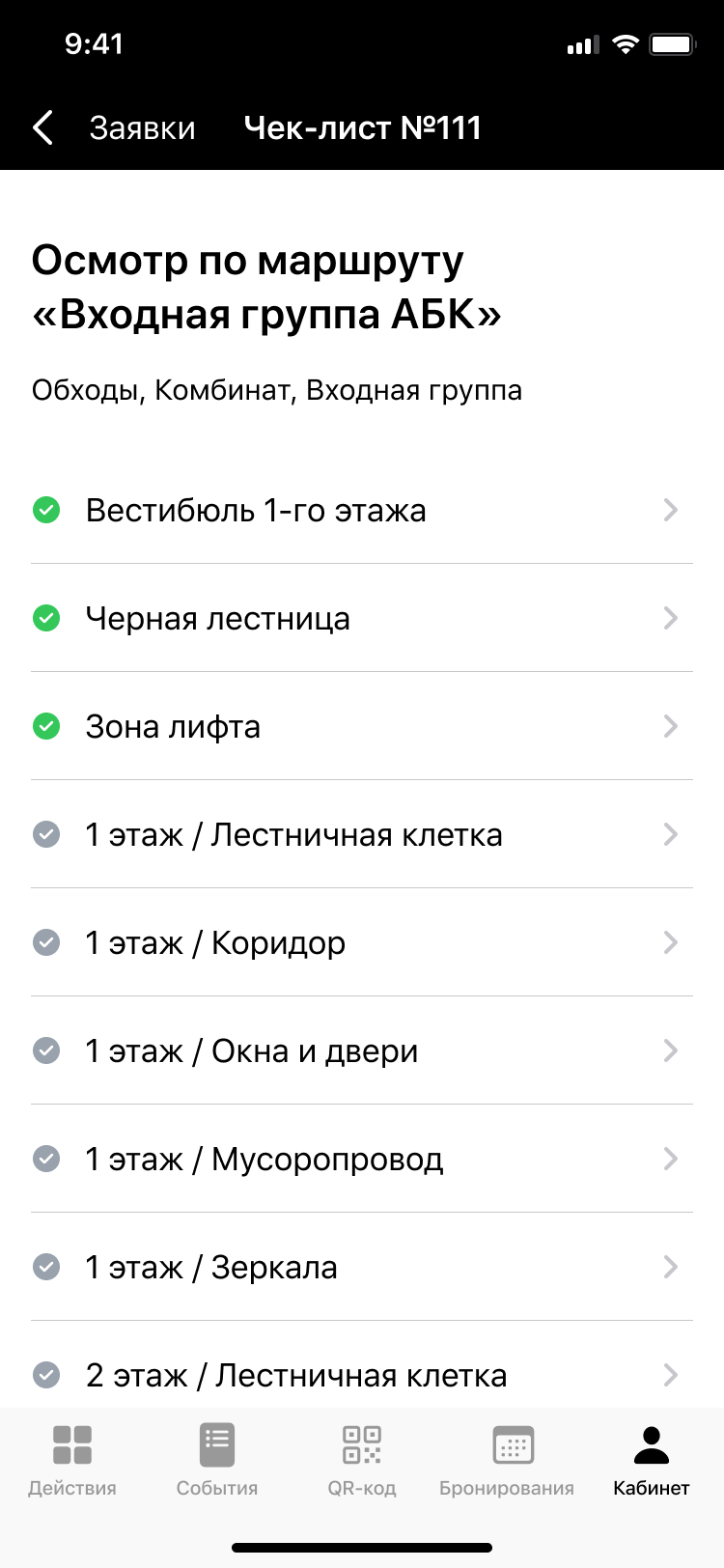Select the События list icon
This screenshot has height=1568, width=724.
(x=216, y=1443)
